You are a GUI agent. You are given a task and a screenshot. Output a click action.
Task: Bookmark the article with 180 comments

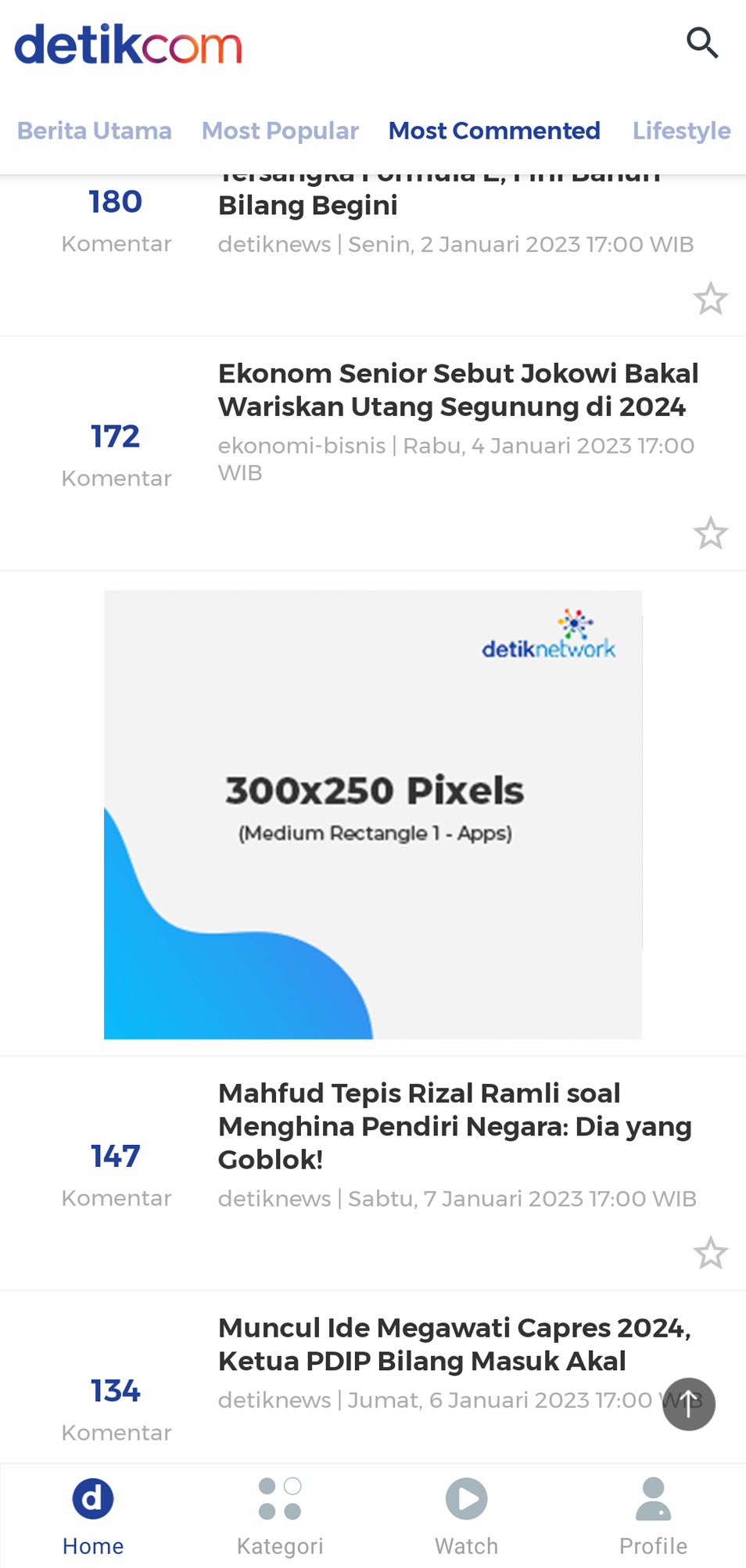[710, 299]
